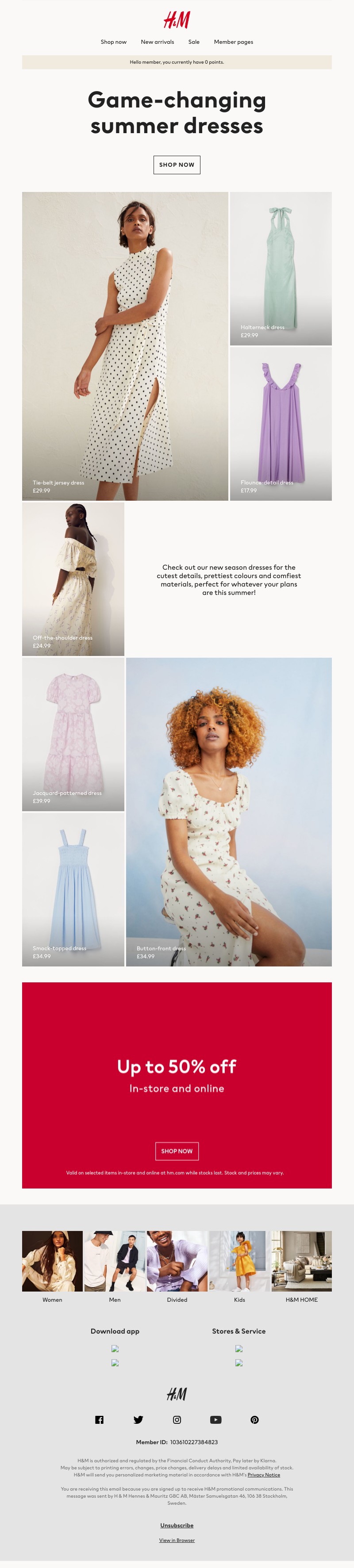Open H&M's Instagram page
354x1568 pixels.
point(177,1419)
